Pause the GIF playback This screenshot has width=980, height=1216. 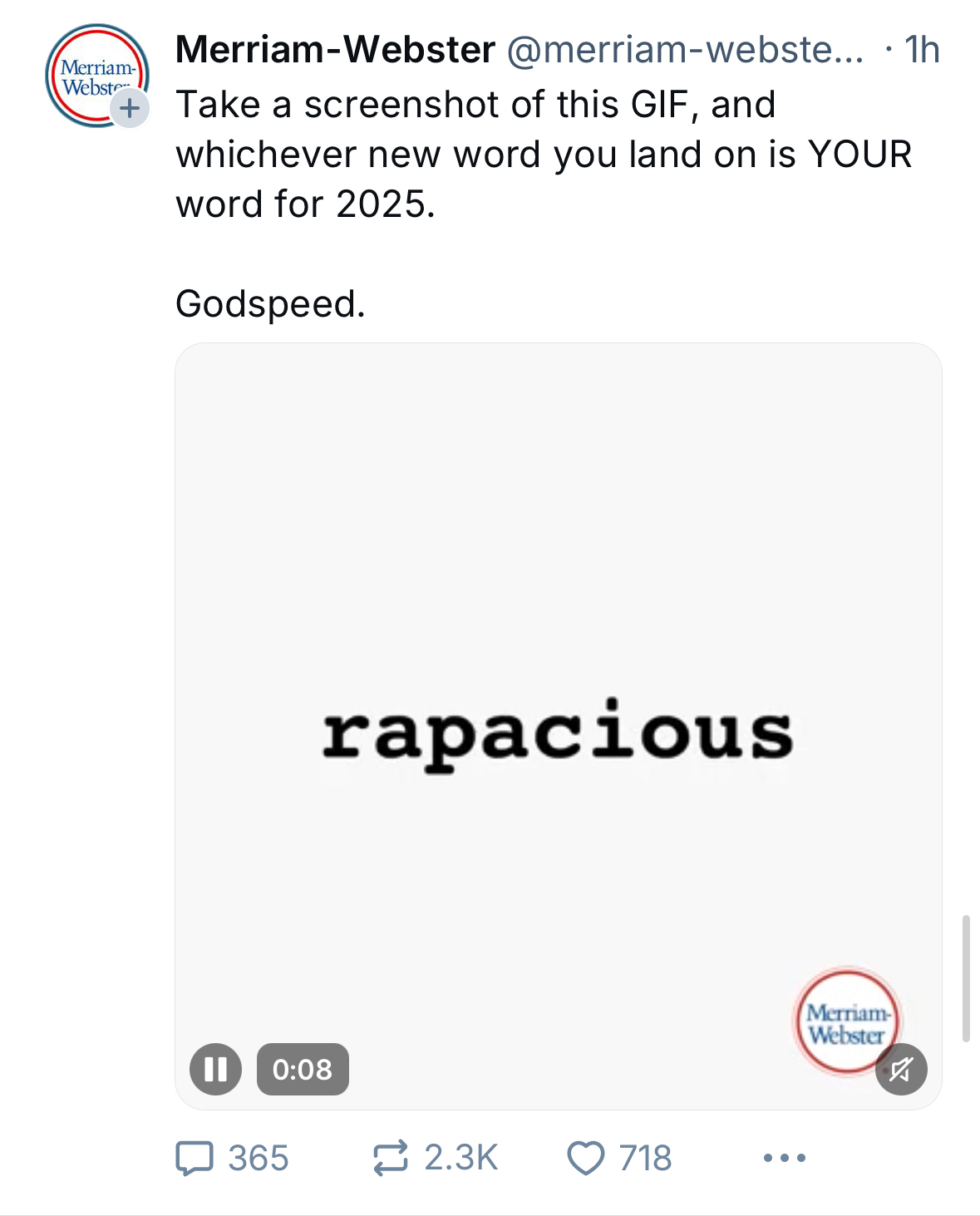215,1069
